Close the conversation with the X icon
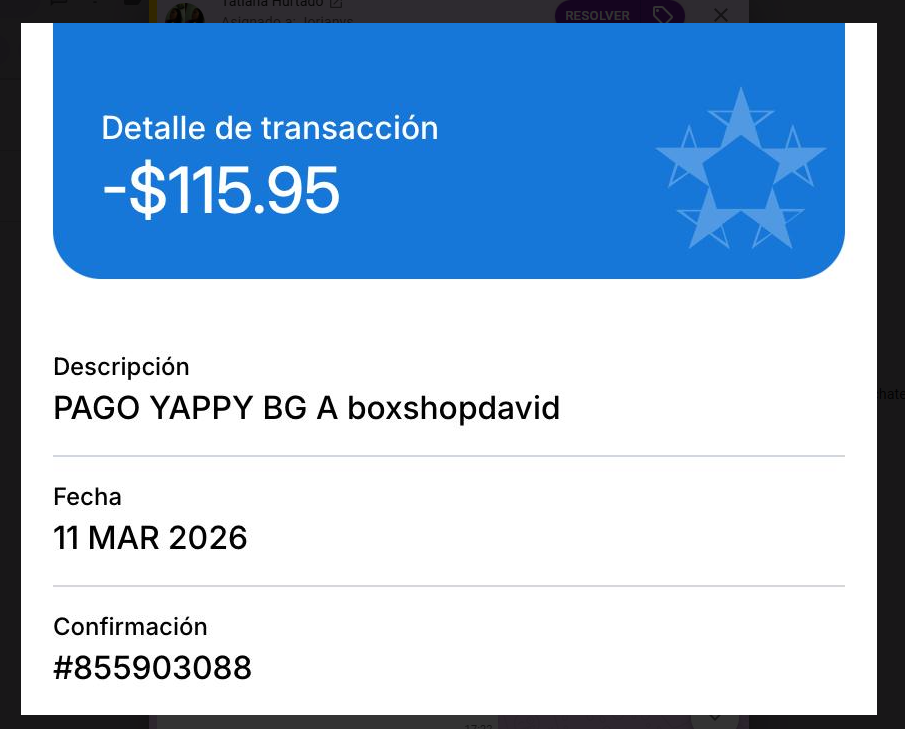Viewport: 905px width, 729px height. click(720, 14)
